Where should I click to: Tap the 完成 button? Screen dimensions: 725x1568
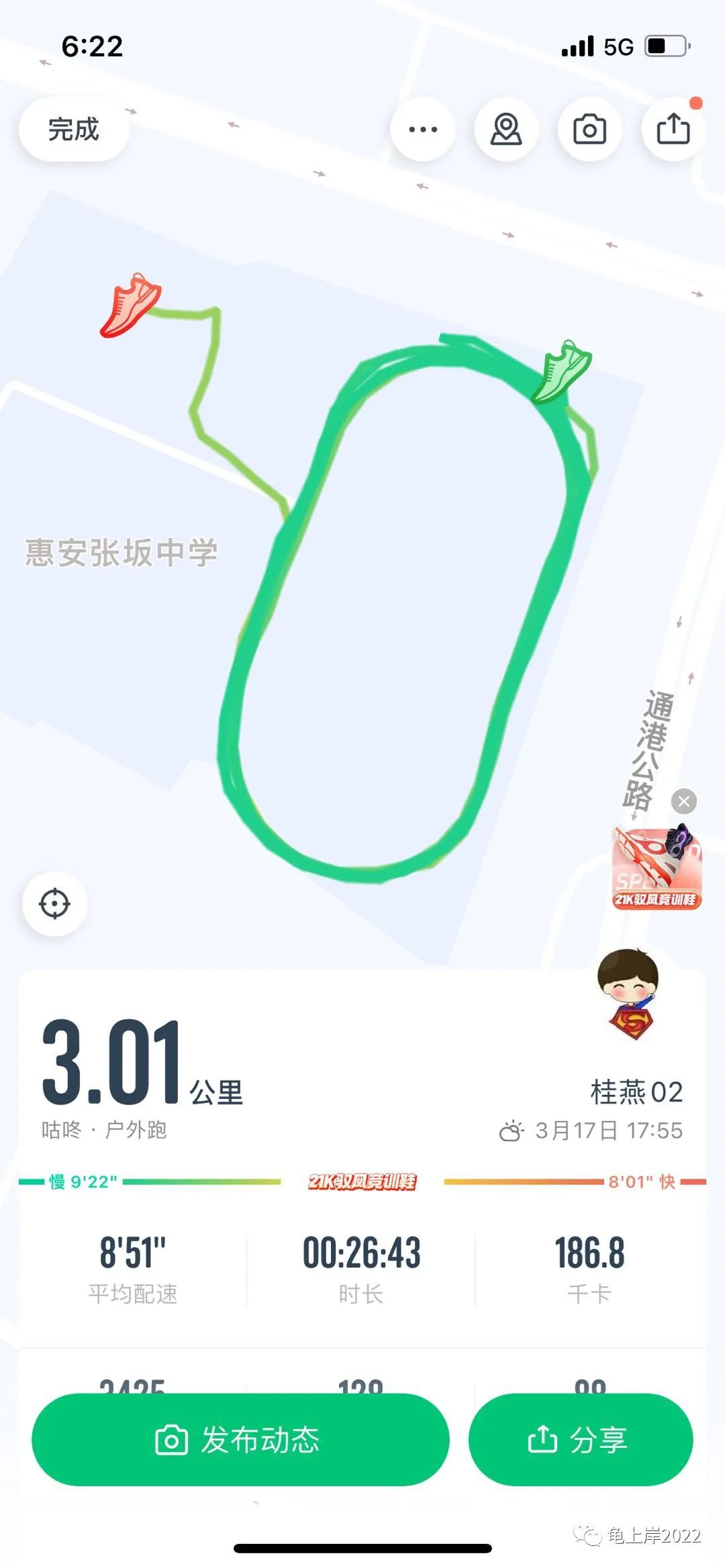click(x=74, y=129)
